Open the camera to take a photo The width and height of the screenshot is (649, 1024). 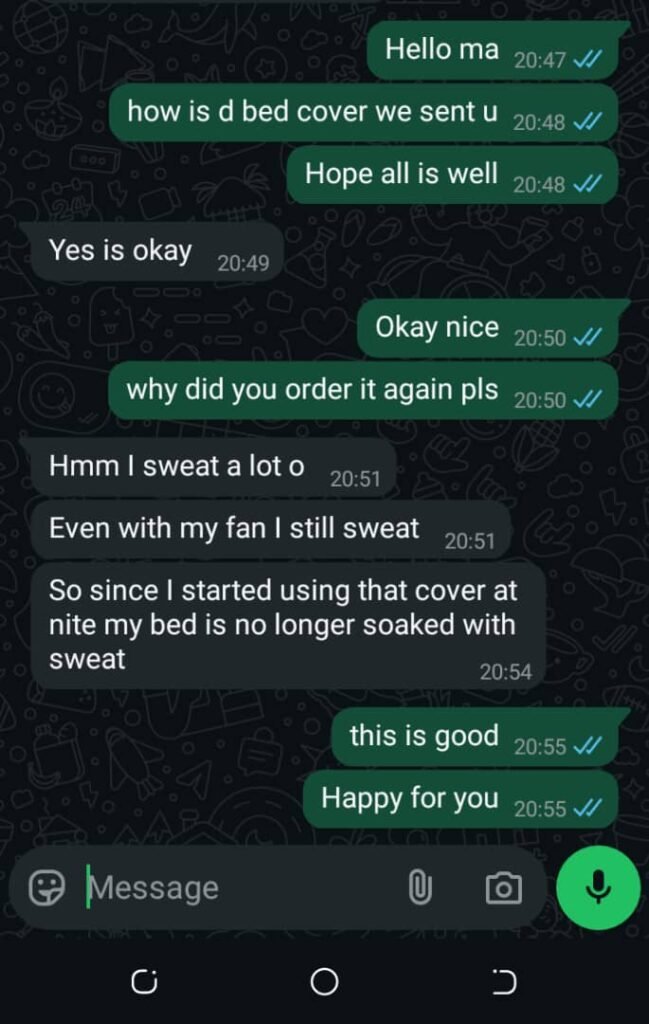tap(503, 887)
